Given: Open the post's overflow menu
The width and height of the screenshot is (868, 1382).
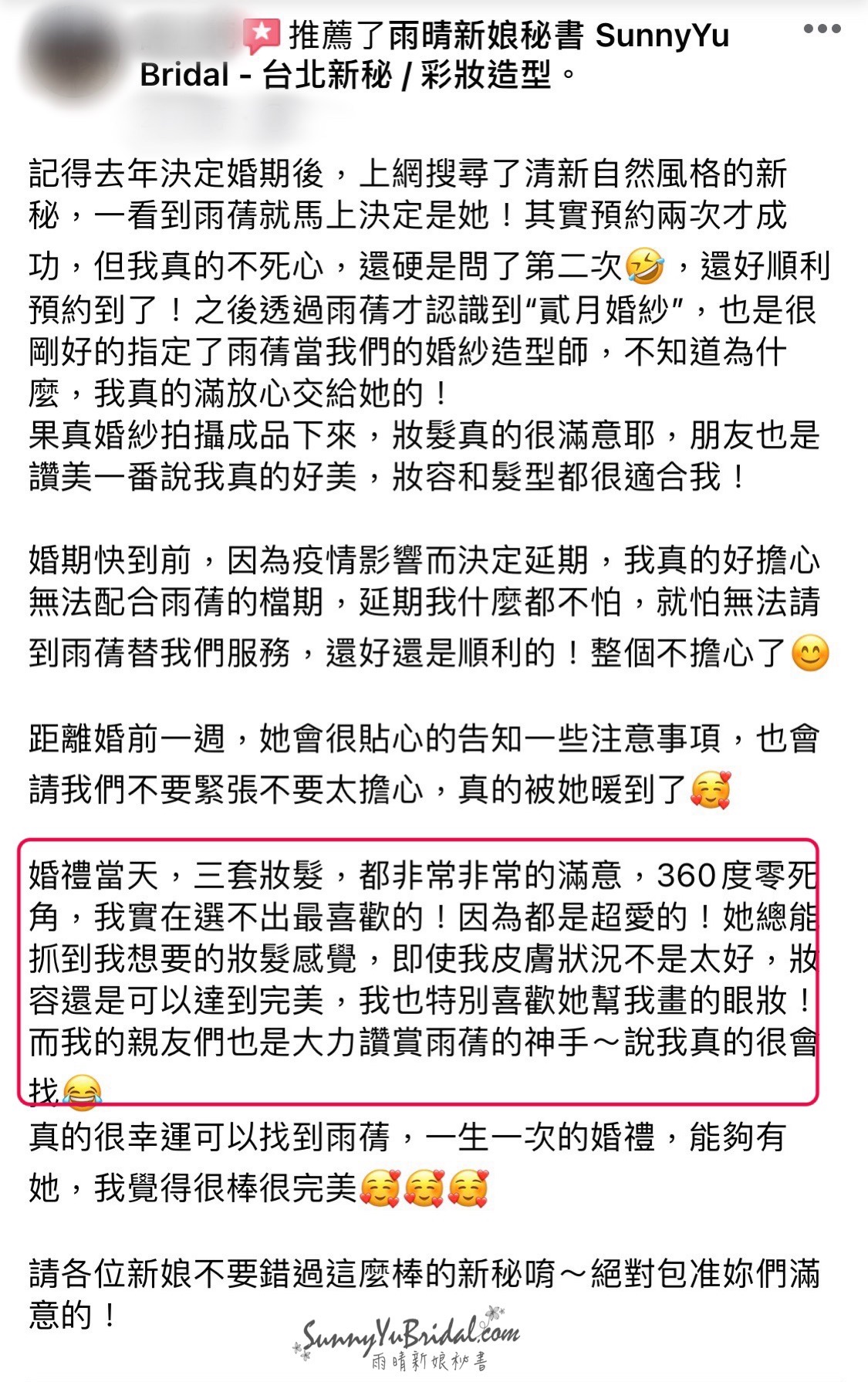Looking at the screenshot, I should pyautogui.click(x=822, y=30).
